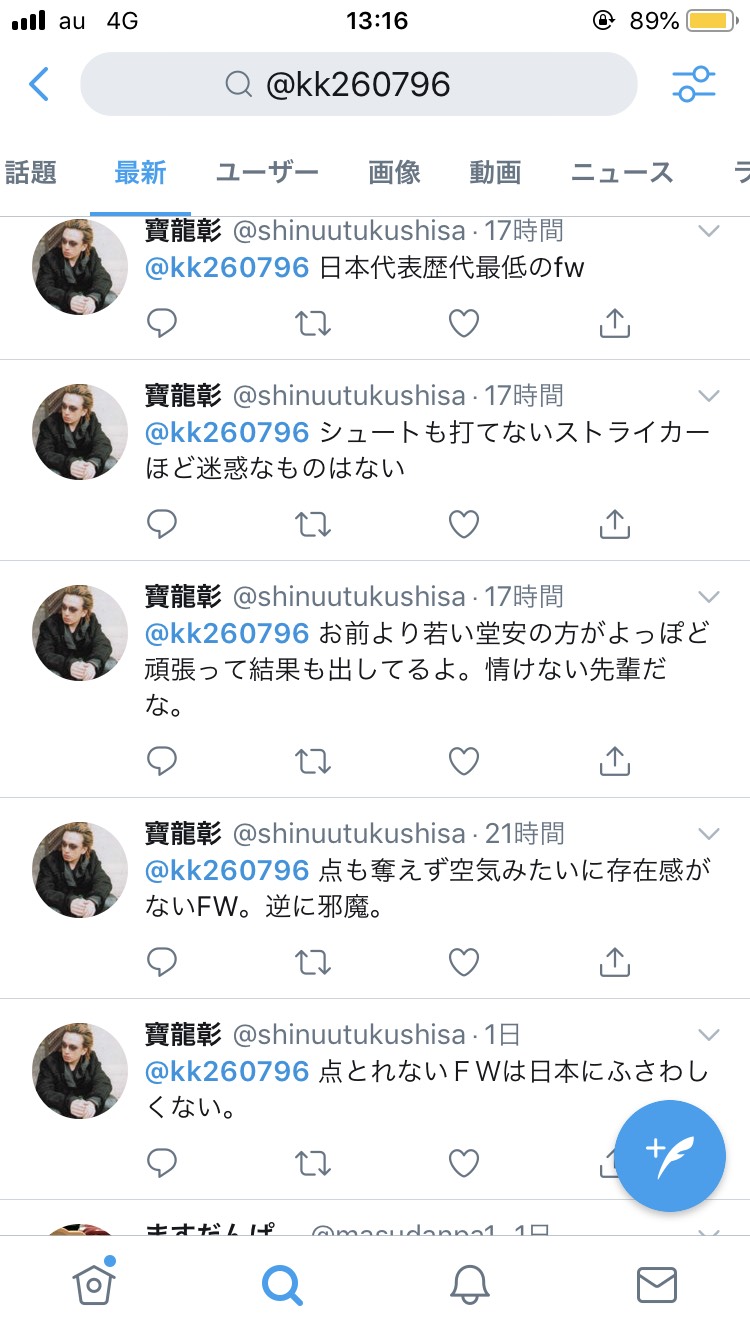Open direct messages envelope tab
The height and width of the screenshot is (1334, 750).
click(656, 1284)
